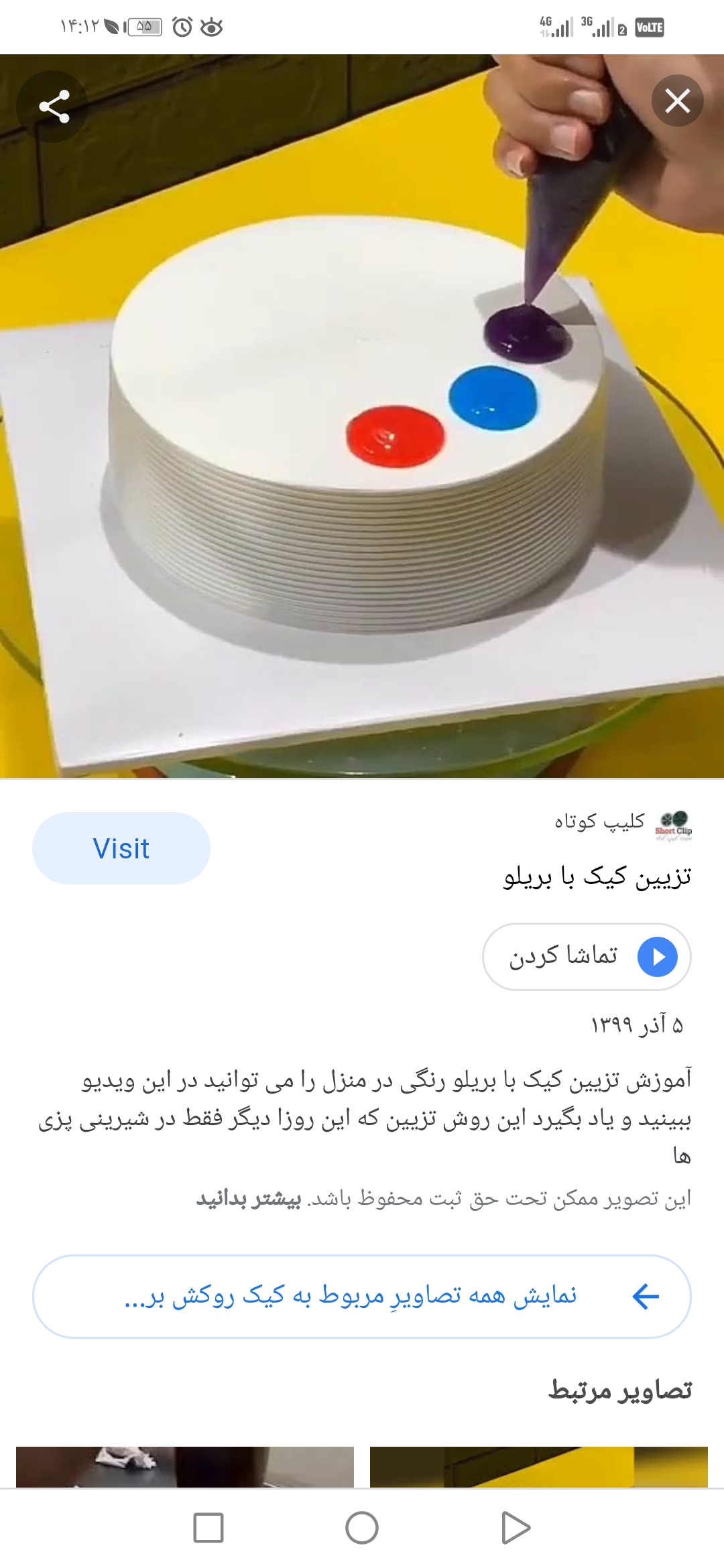724x1568 pixels.
Task: Close the image preview
Action: point(677,101)
